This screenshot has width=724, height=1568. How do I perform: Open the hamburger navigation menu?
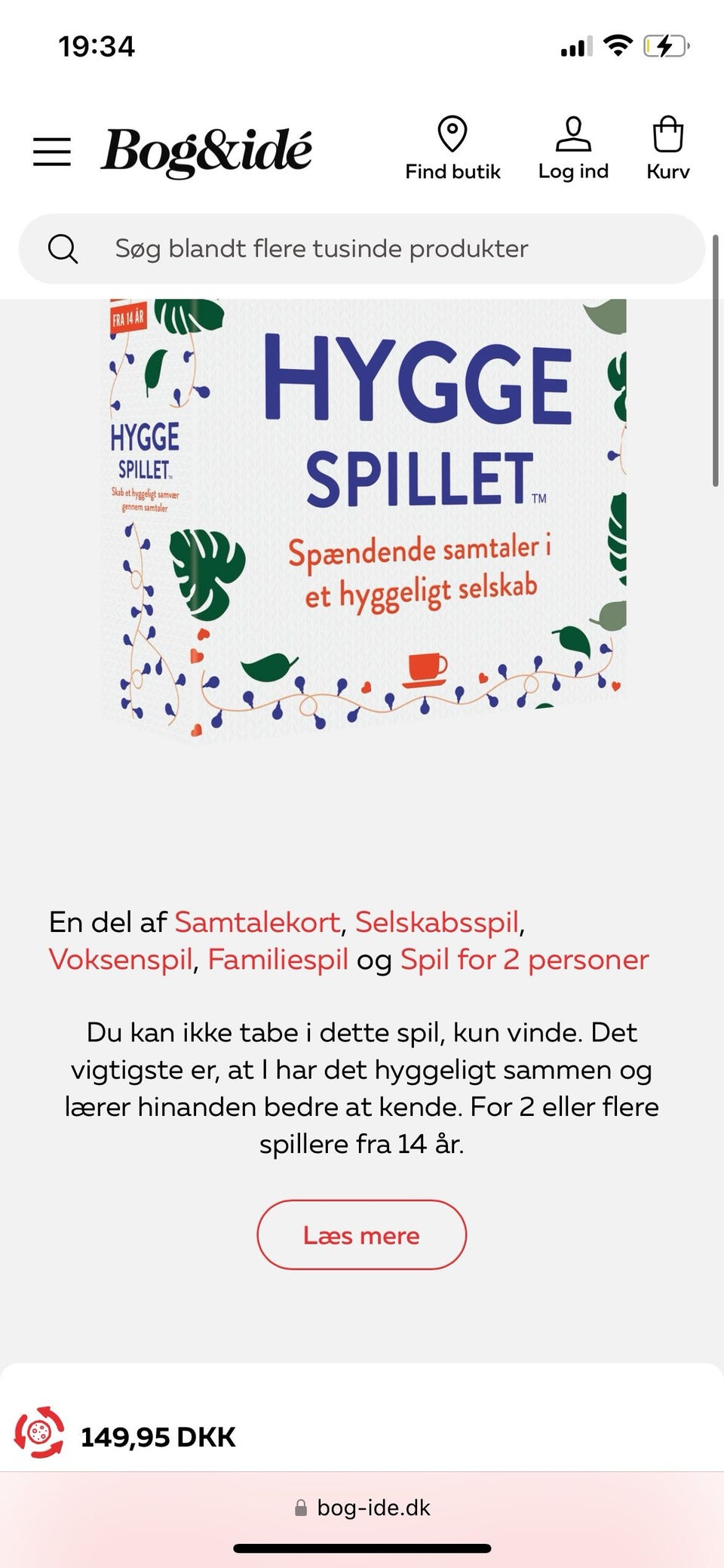point(52,151)
